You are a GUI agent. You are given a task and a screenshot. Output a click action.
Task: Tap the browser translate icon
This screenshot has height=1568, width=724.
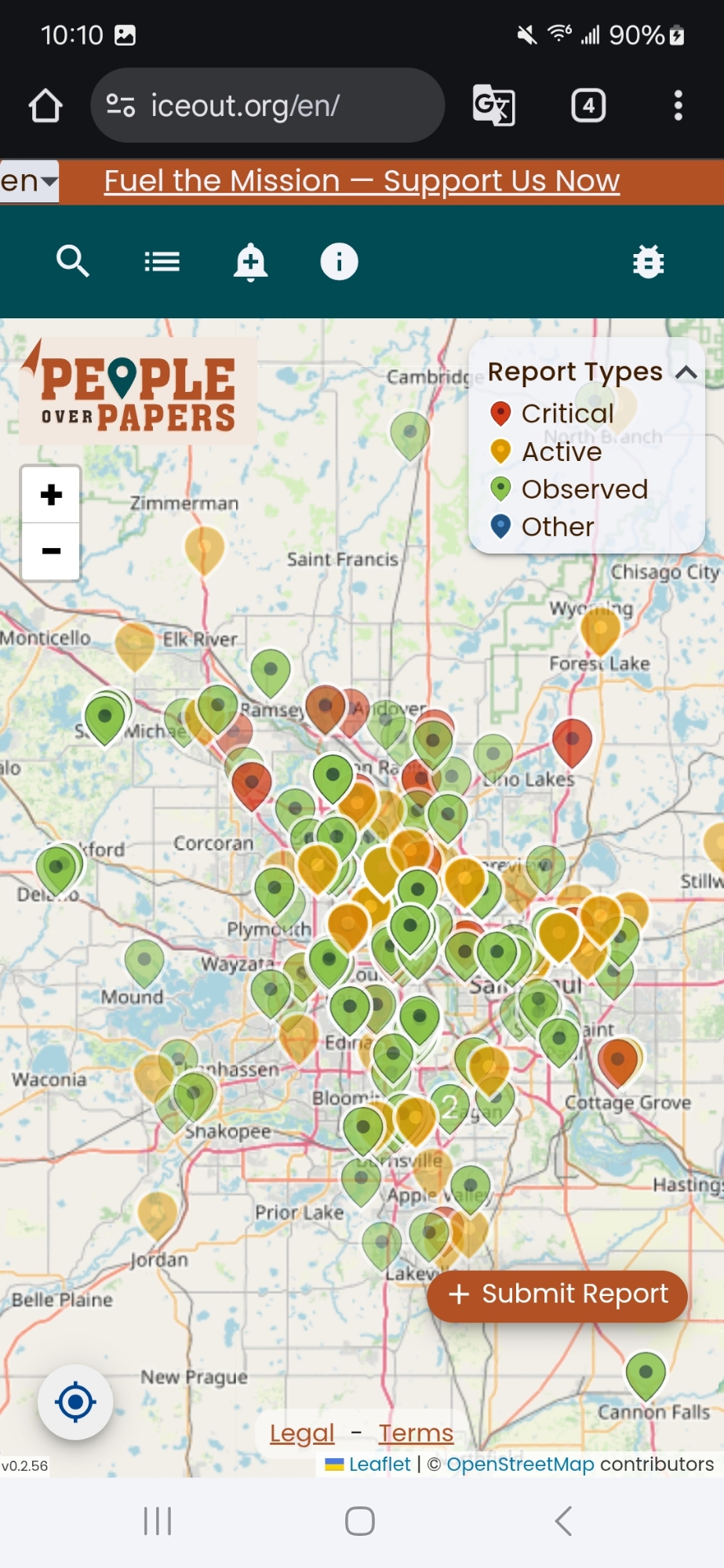tap(493, 105)
